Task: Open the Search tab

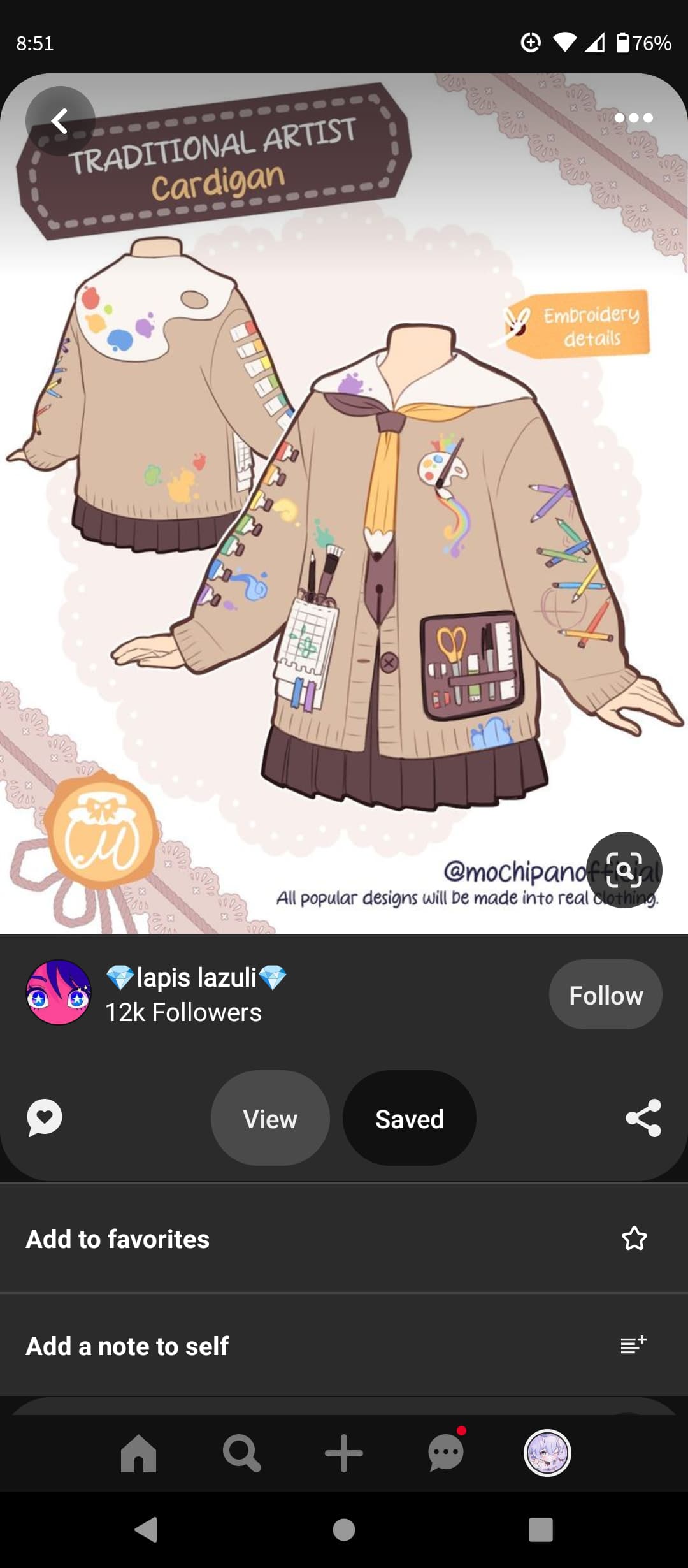Action: point(241,1453)
